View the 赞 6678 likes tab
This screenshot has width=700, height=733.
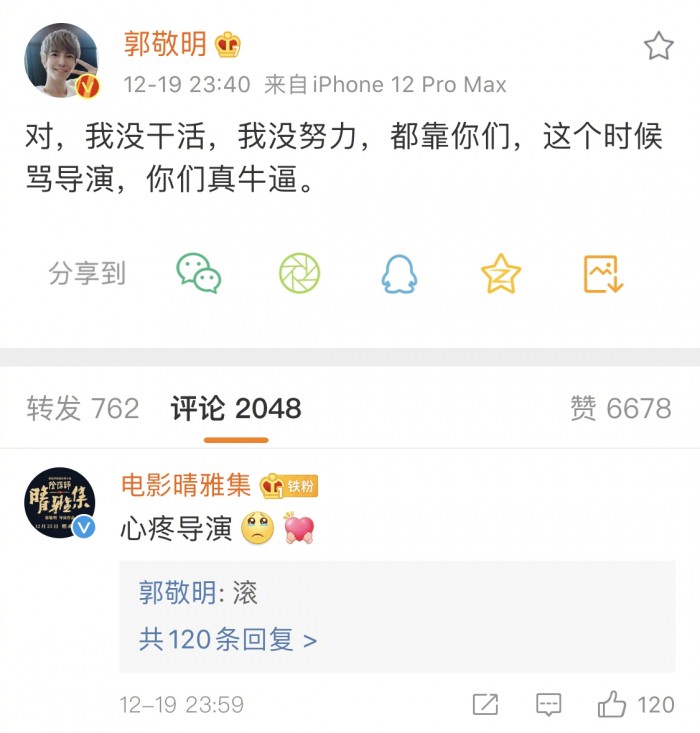pos(620,408)
